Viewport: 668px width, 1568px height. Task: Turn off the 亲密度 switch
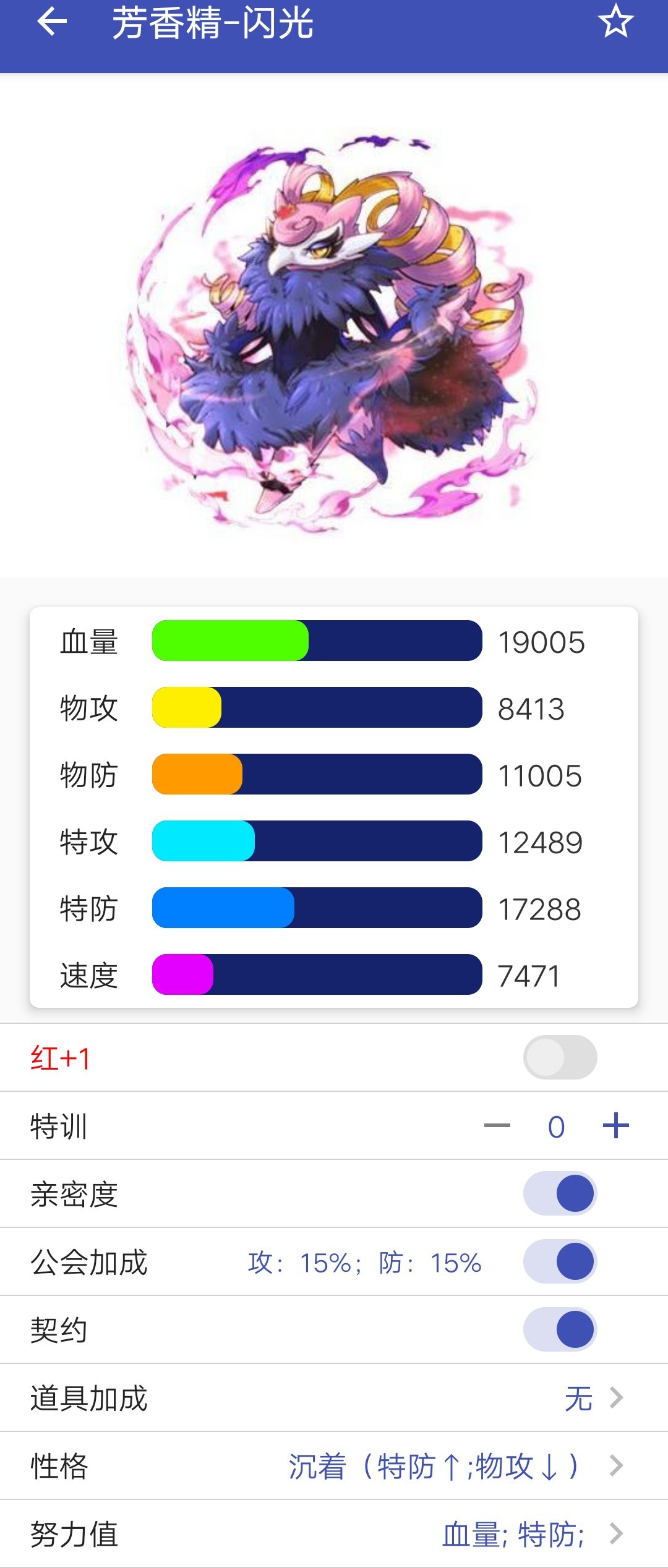[560, 1193]
